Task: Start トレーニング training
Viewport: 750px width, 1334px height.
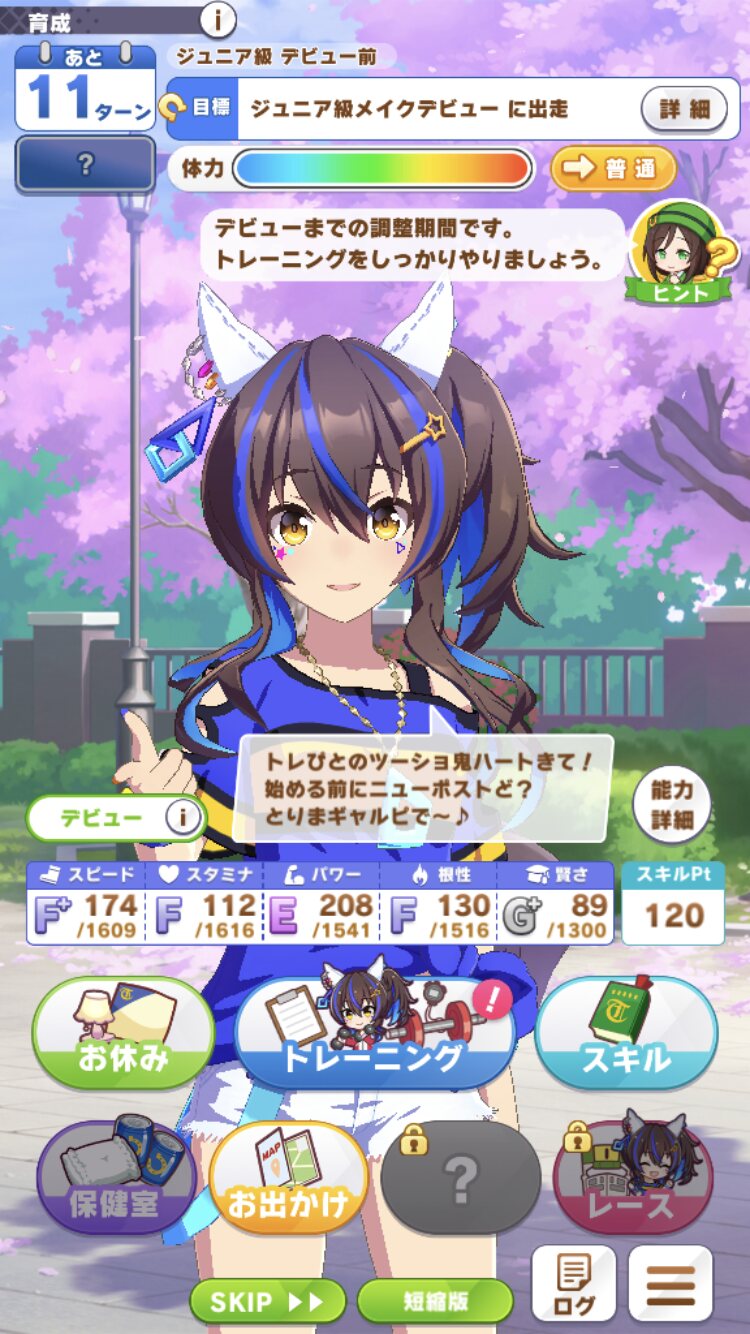Action: click(x=375, y=1033)
